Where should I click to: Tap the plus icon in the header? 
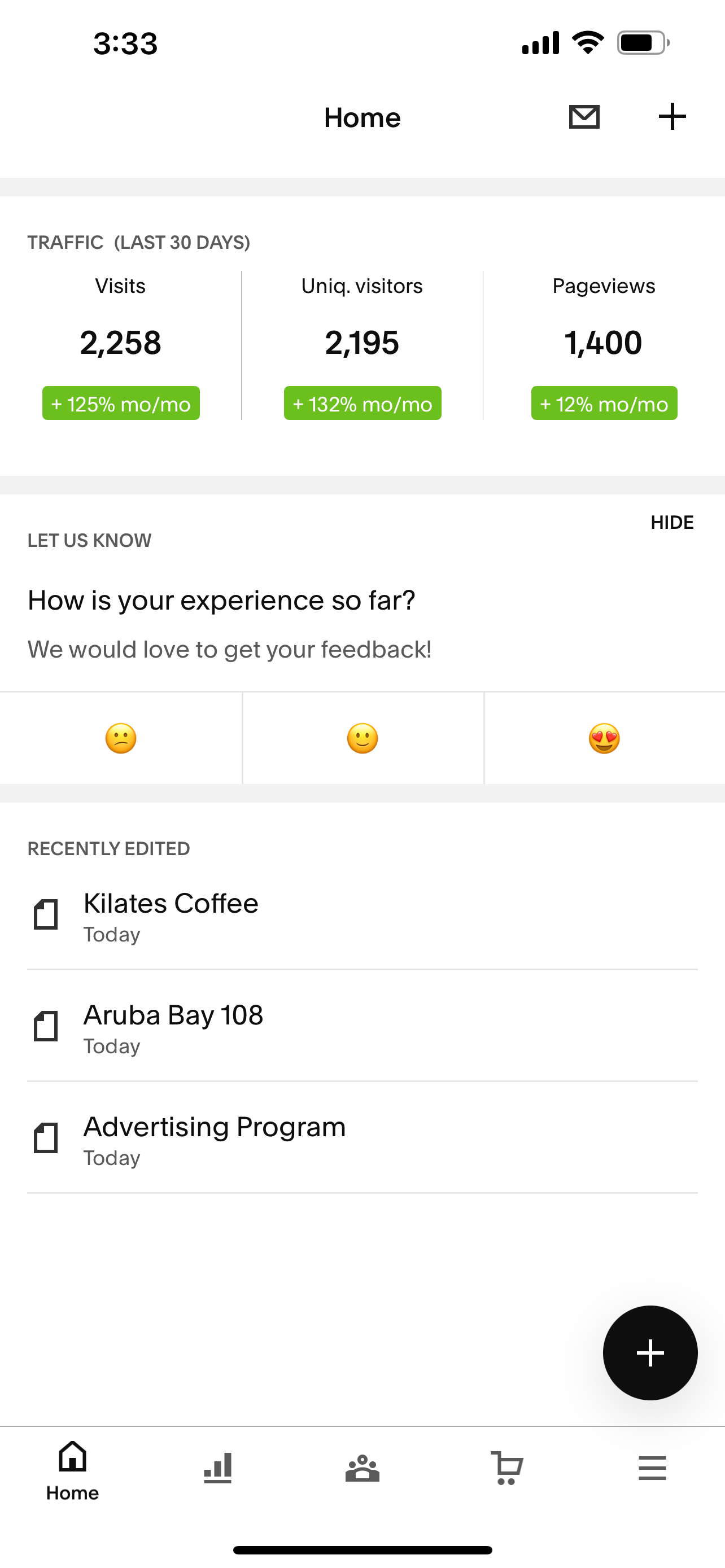pyautogui.click(x=672, y=117)
